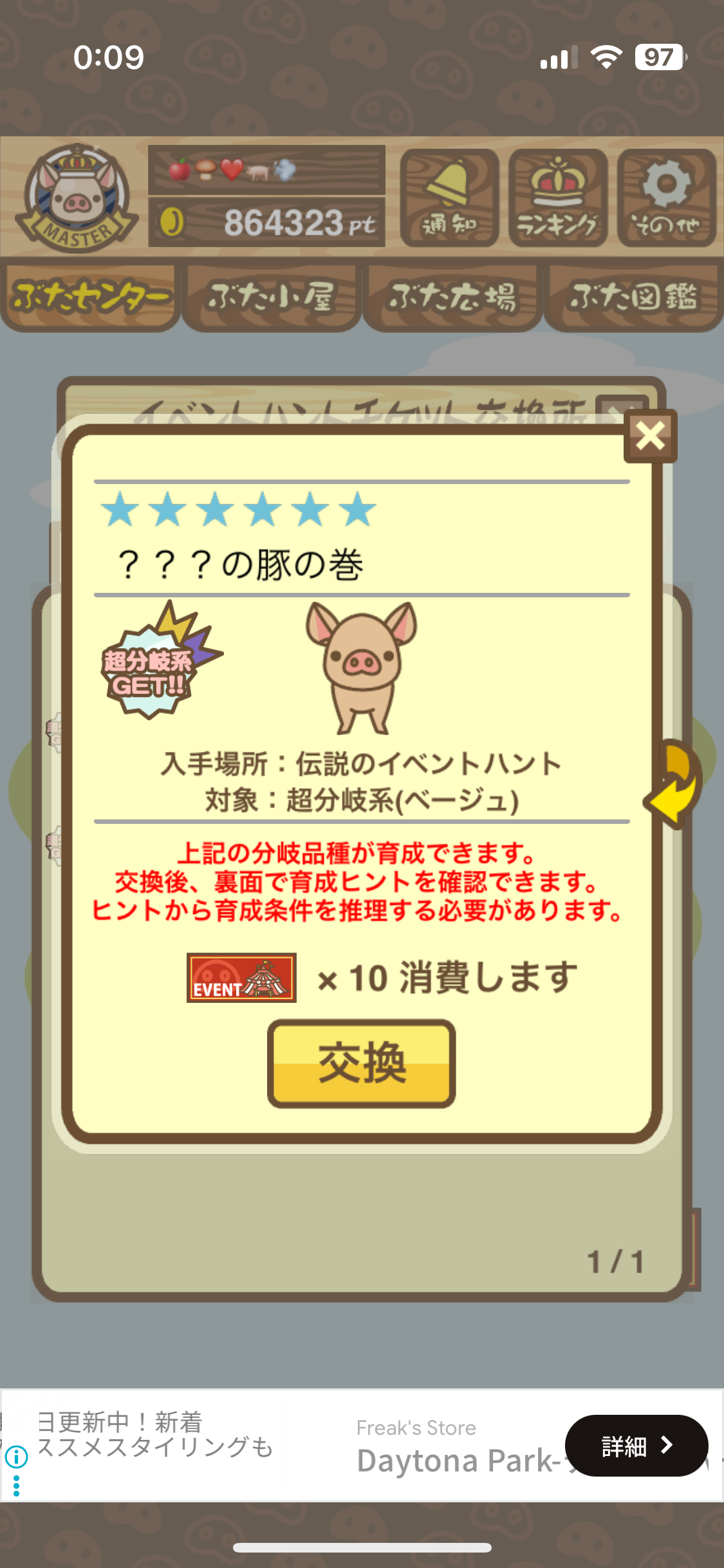
Task: Open the 通知 notifications bell
Action: [x=449, y=198]
